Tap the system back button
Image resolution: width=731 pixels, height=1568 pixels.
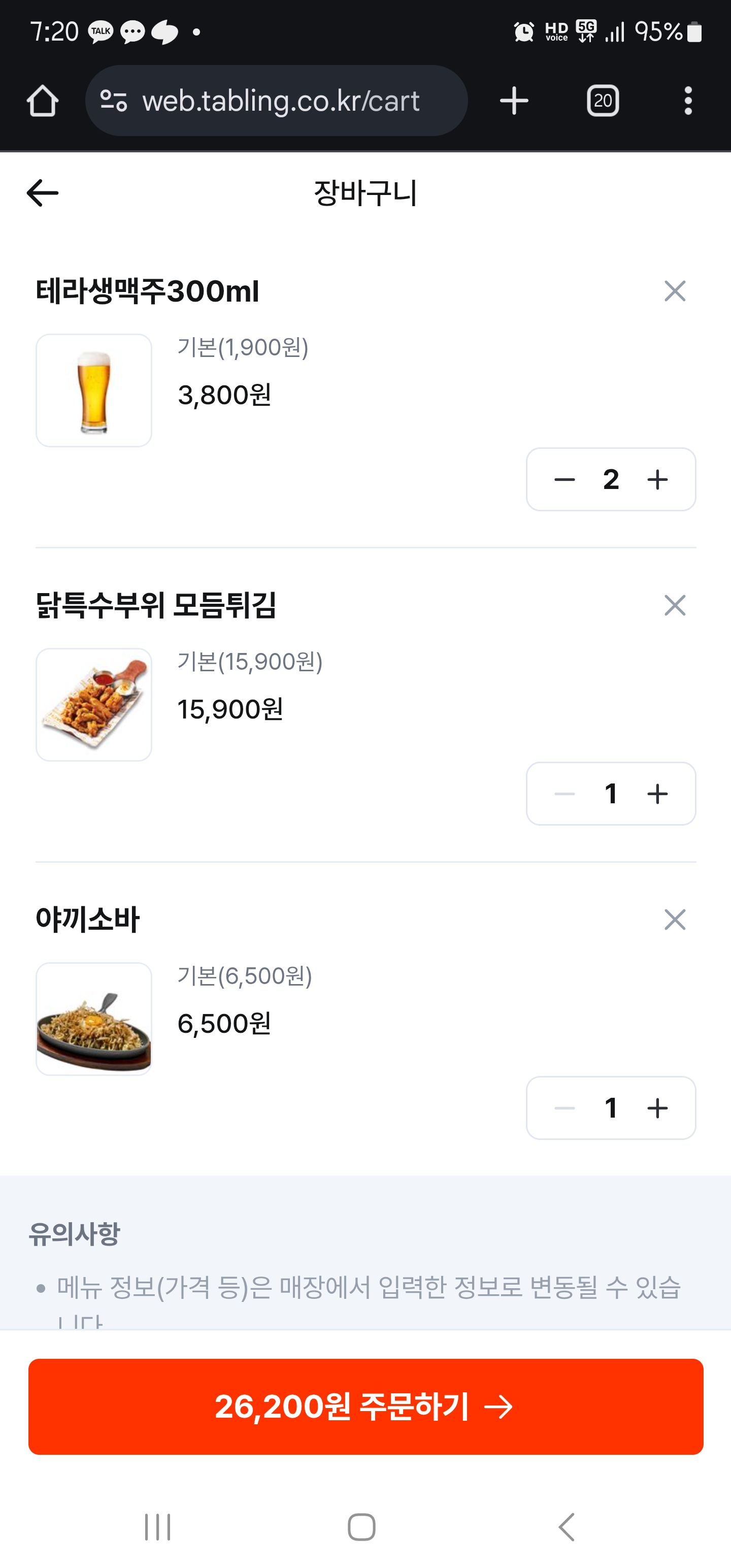[x=567, y=1526]
